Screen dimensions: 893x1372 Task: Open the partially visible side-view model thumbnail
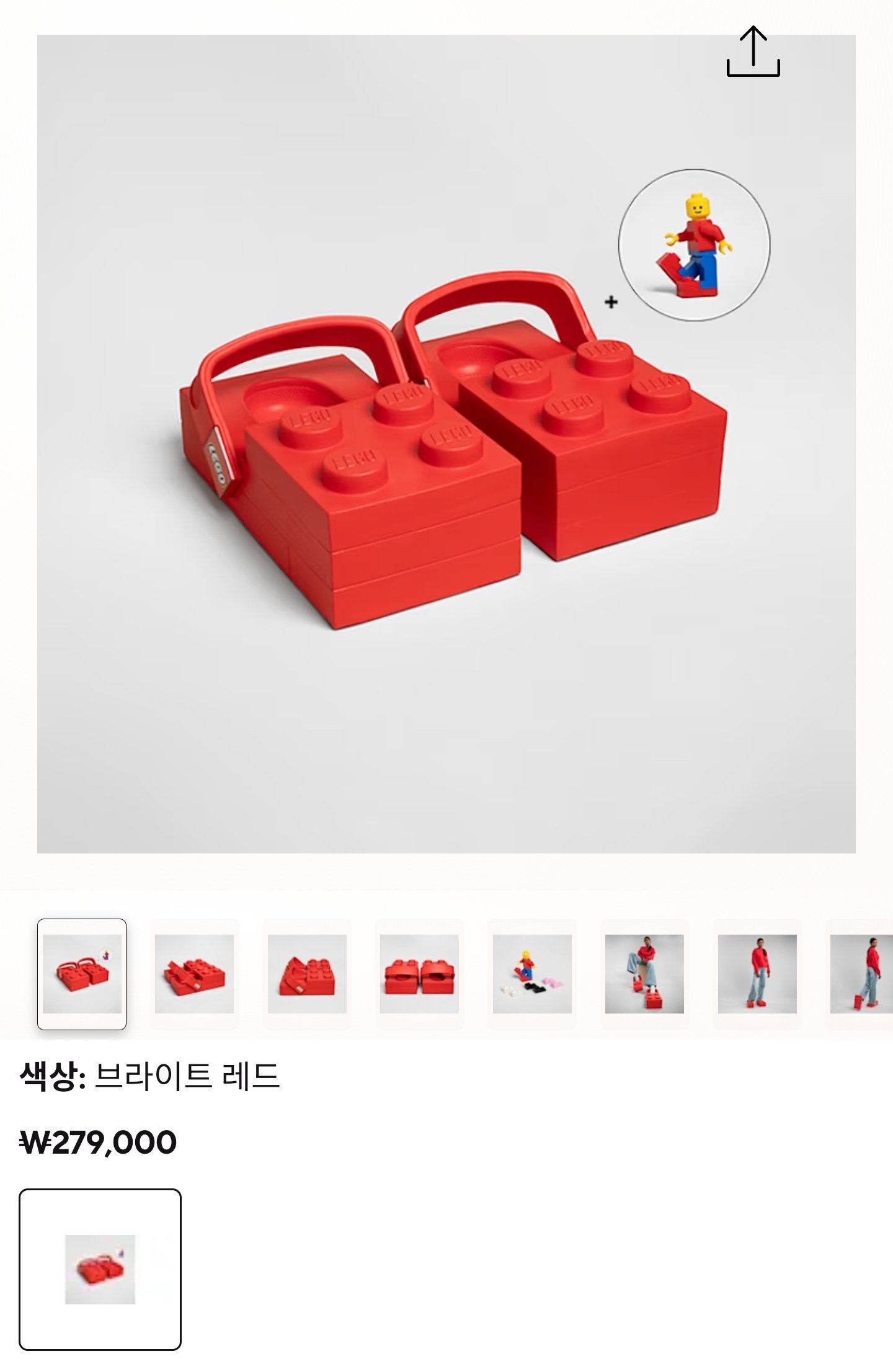862,974
